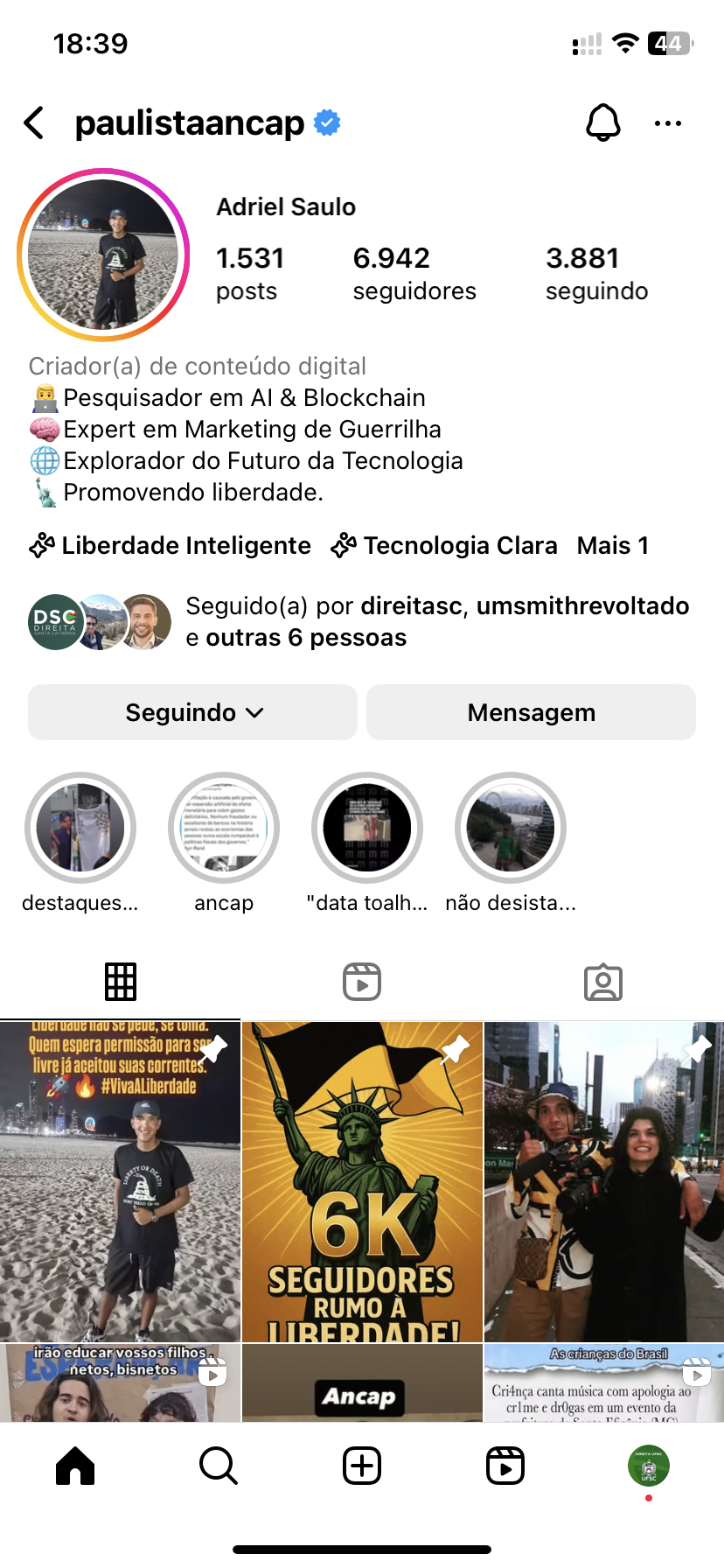Open the Liberdade Inteligente channel link
Image resolution: width=724 pixels, height=1568 pixels.
(x=171, y=546)
